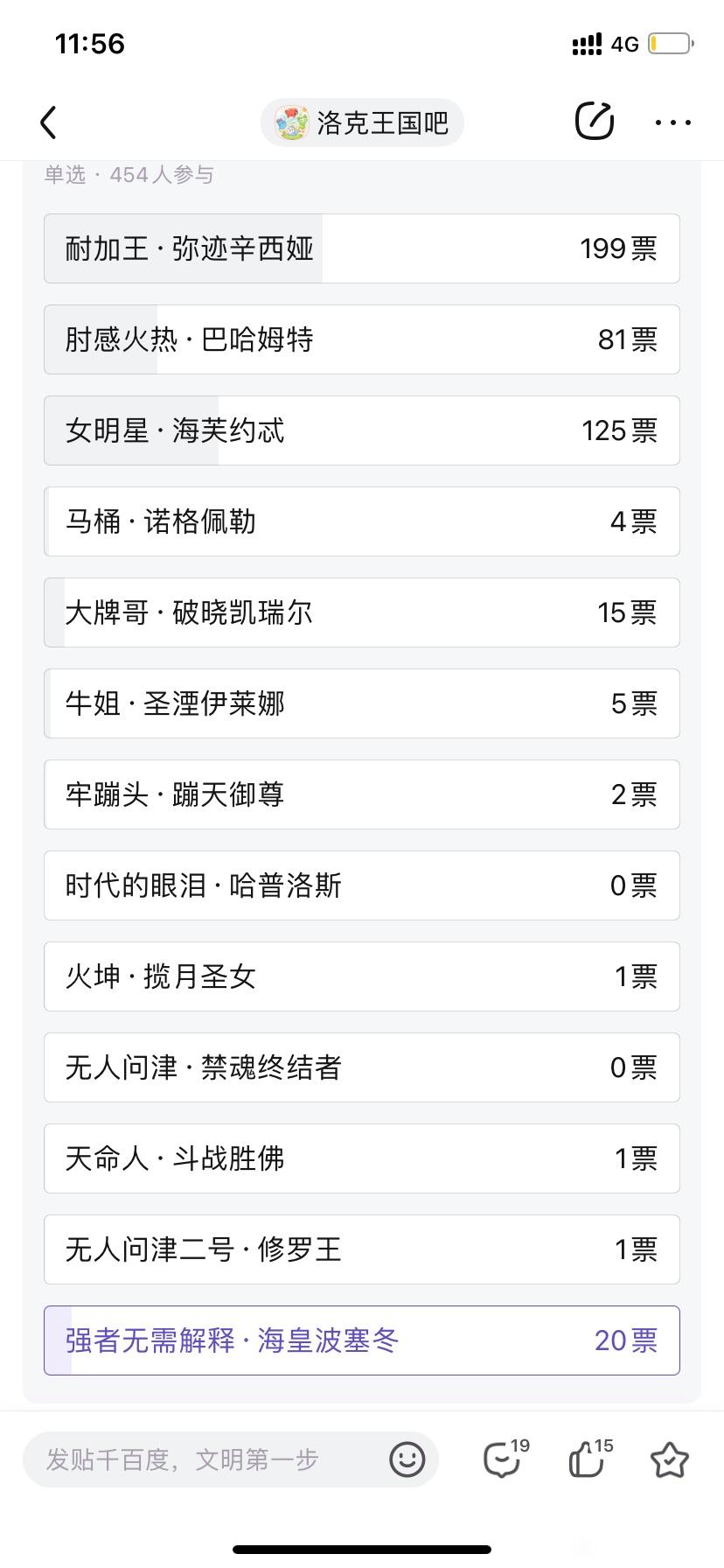The height and width of the screenshot is (1568, 724).
Task: Choose the 马桶·诺格佩勒 poll option
Action: click(x=362, y=521)
